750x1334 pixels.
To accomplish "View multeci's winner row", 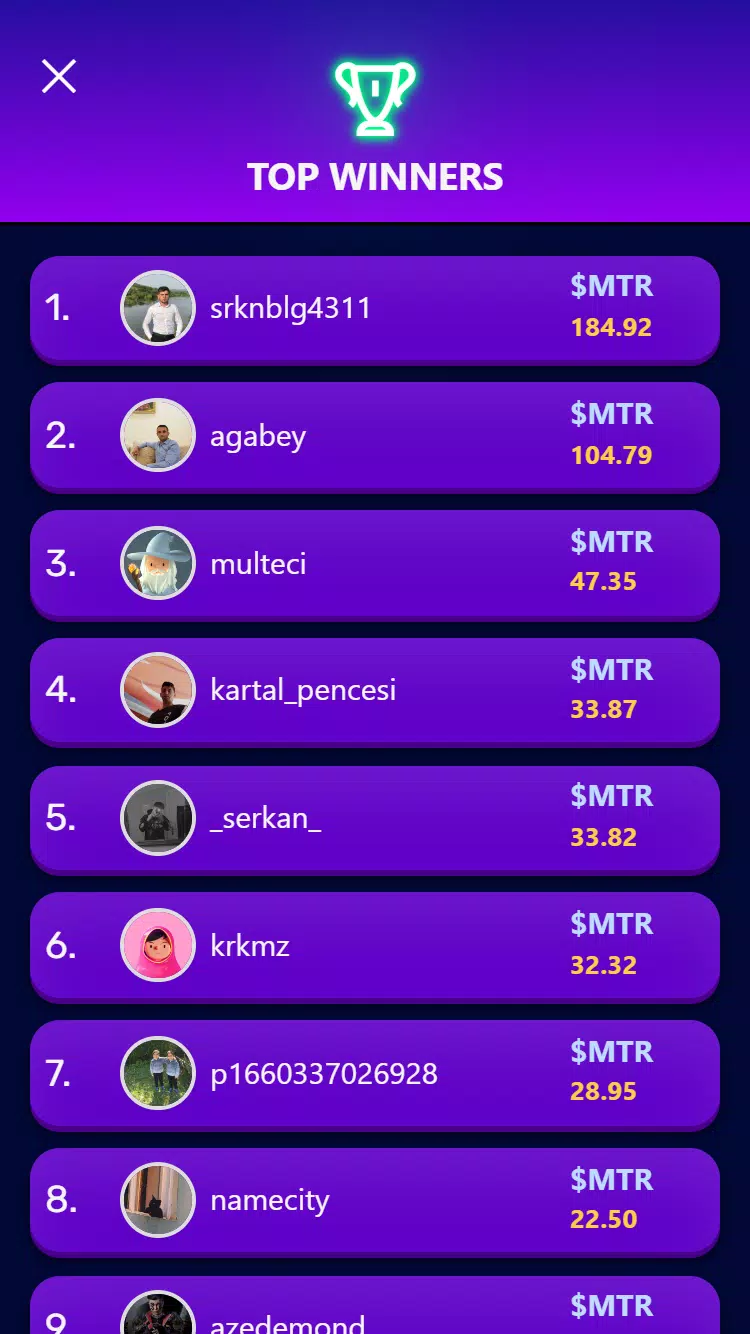I will [374, 564].
